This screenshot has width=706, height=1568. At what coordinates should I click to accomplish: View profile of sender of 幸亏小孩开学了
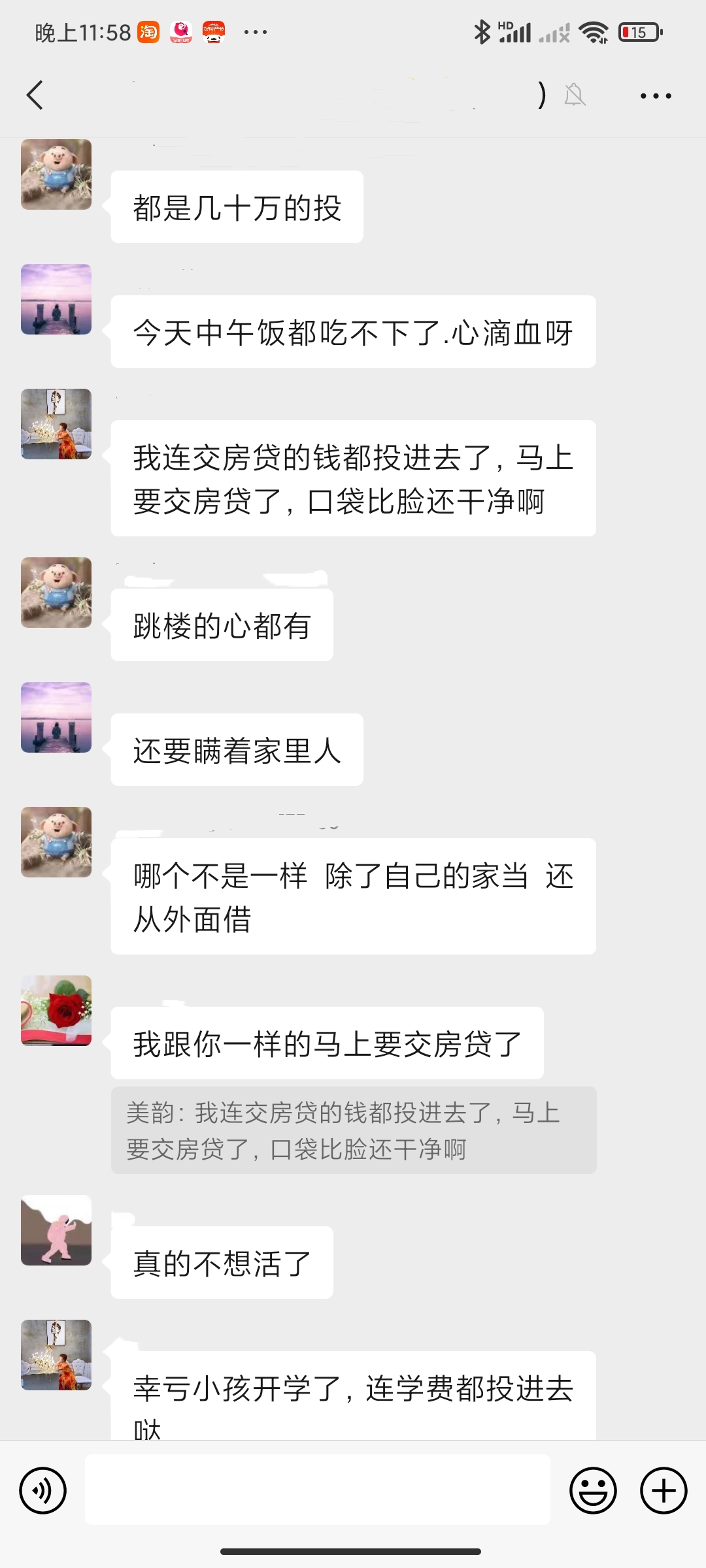56,1355
